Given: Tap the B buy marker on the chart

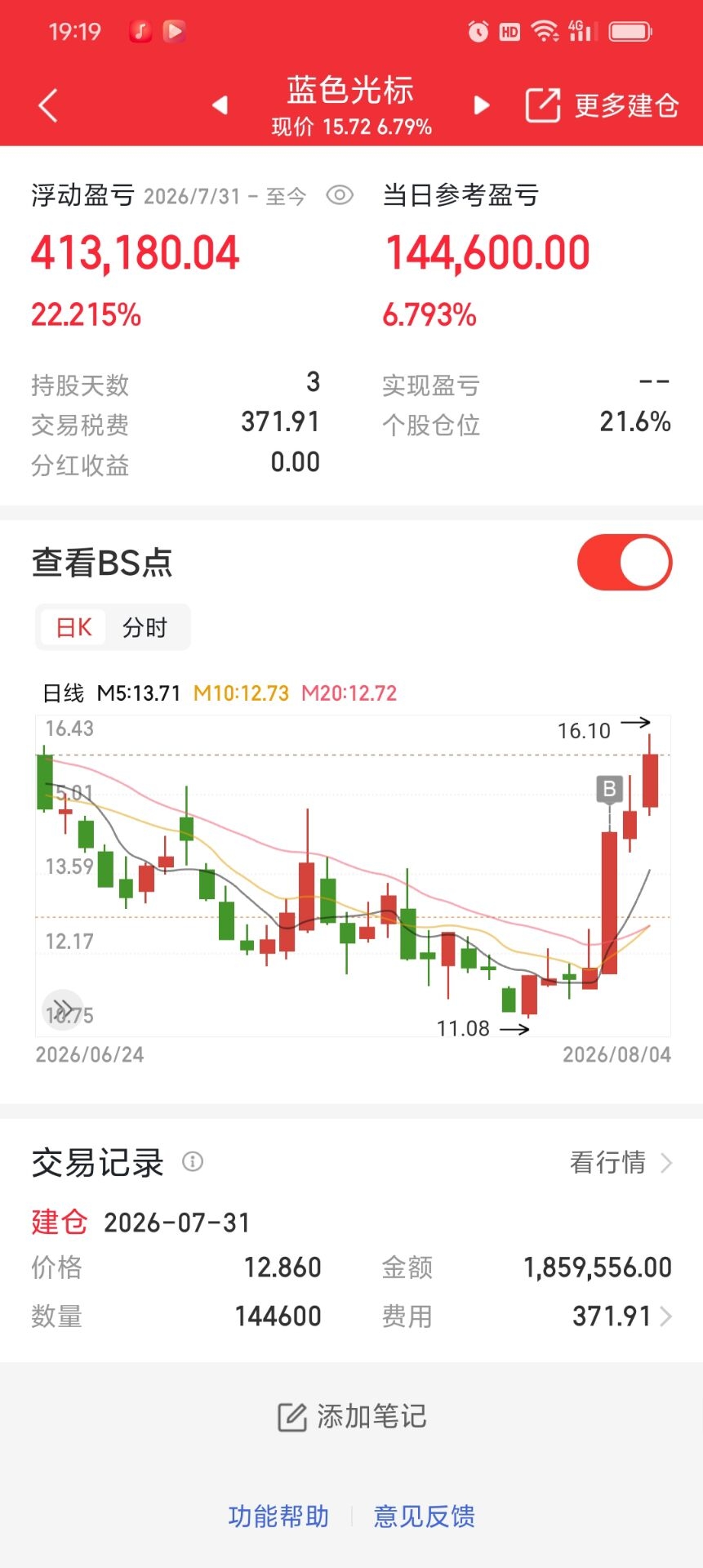Looking at the screenshot, I should 609,790.
